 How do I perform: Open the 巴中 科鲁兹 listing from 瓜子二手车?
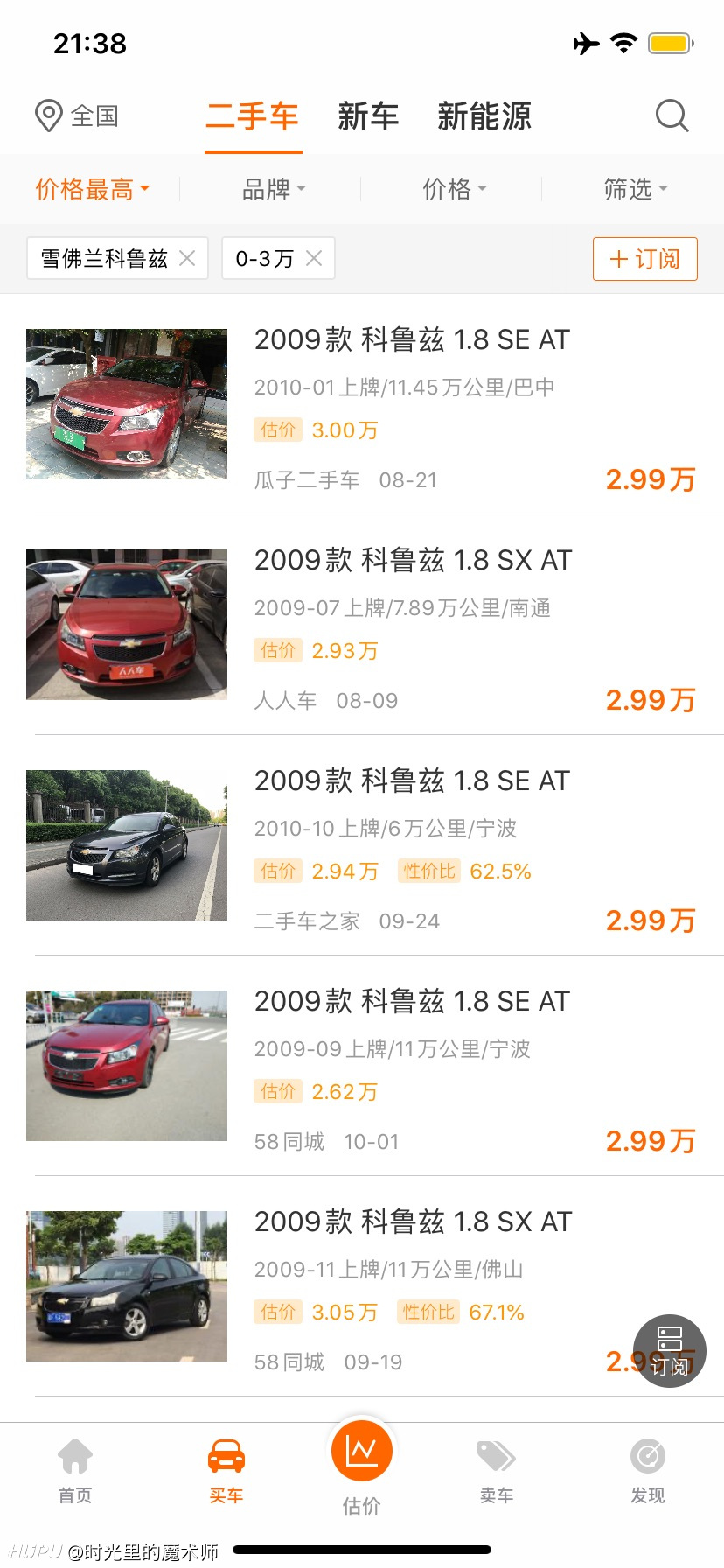point(362,404)
